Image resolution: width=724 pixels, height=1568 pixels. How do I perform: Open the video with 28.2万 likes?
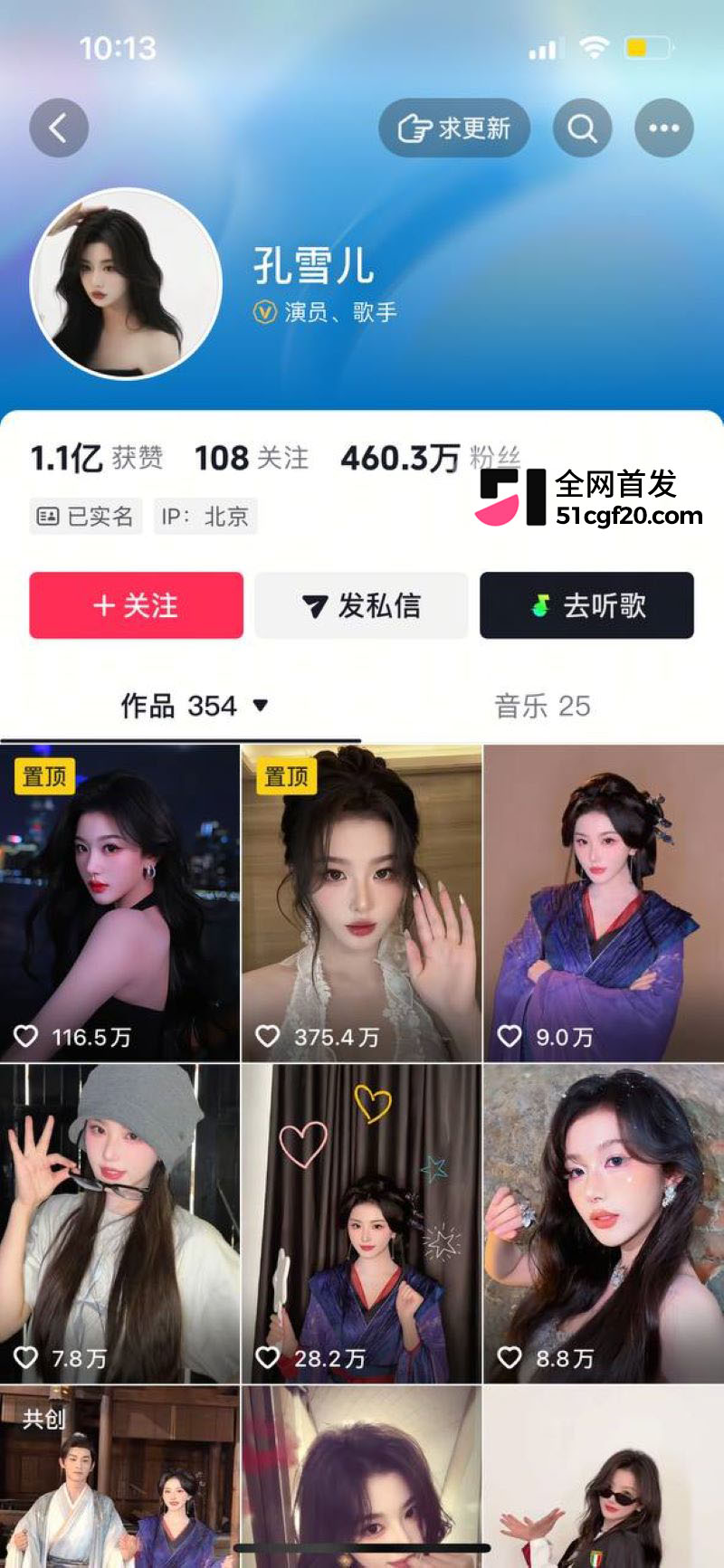(361, 1223)
